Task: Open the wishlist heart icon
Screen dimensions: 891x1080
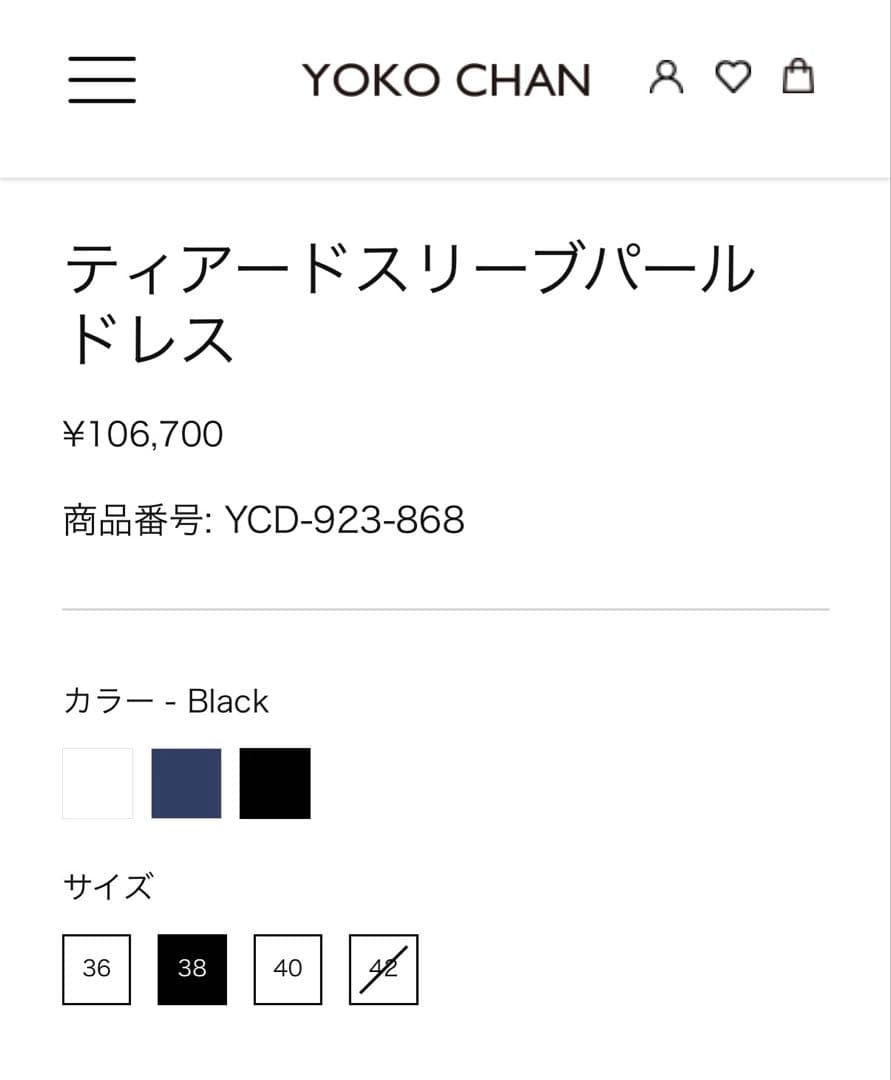Action: tap(732, 77)
